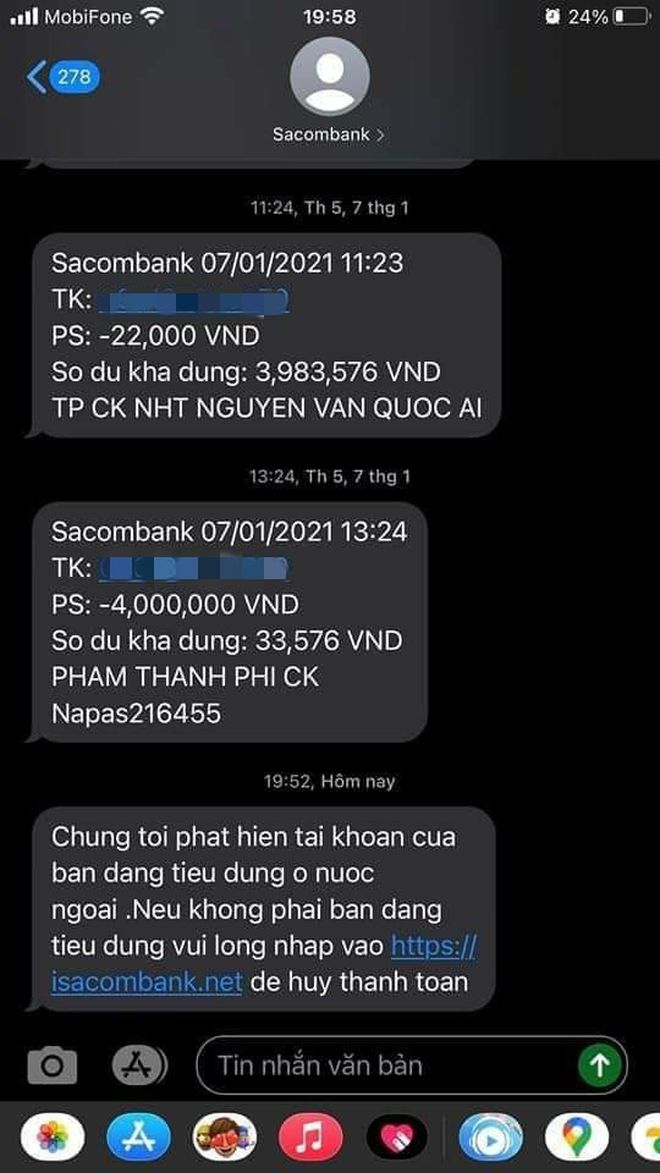Open Google Maps in the app strip
This screenshot has height=1173, width=660.
tap(576, 1137)
